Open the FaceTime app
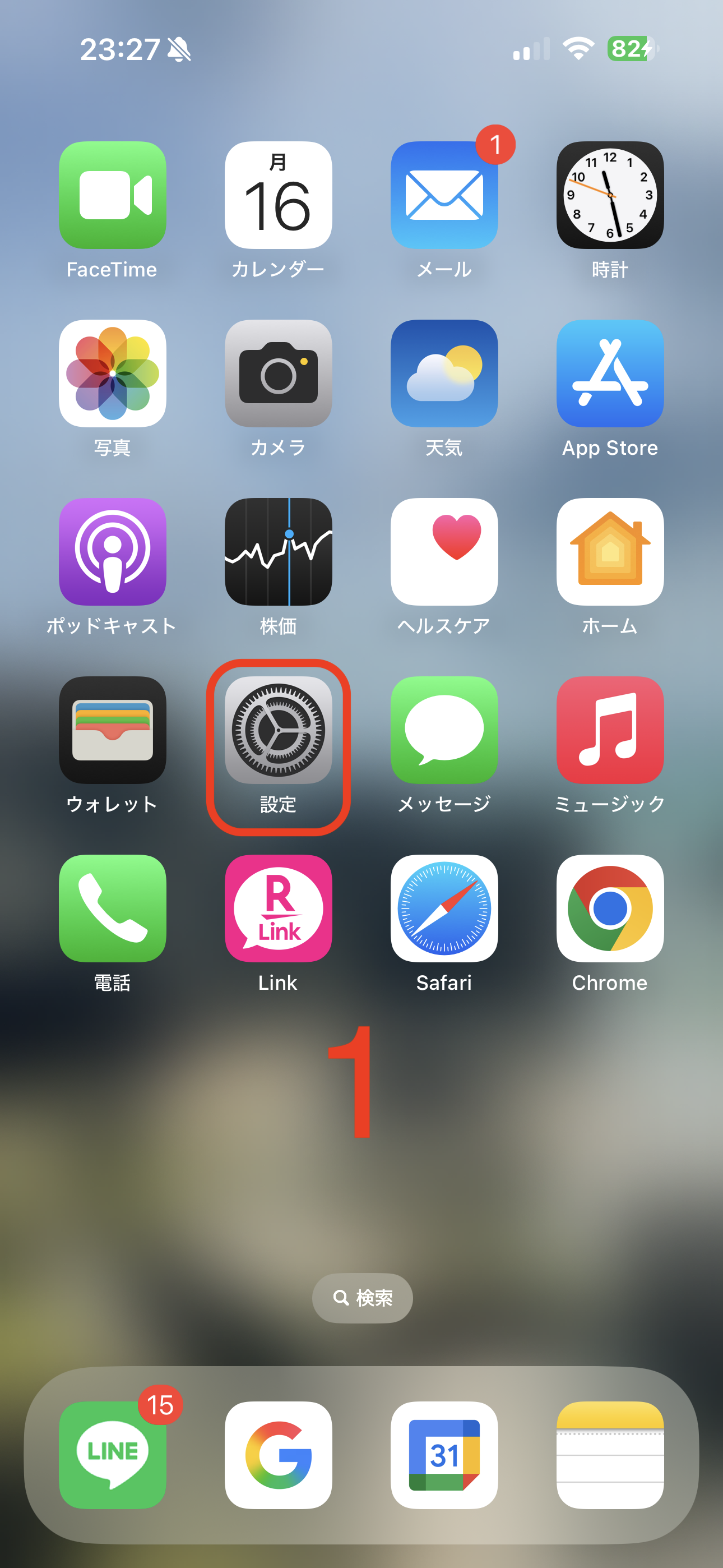Screen dimensions: 723x1568 (112, 195)
